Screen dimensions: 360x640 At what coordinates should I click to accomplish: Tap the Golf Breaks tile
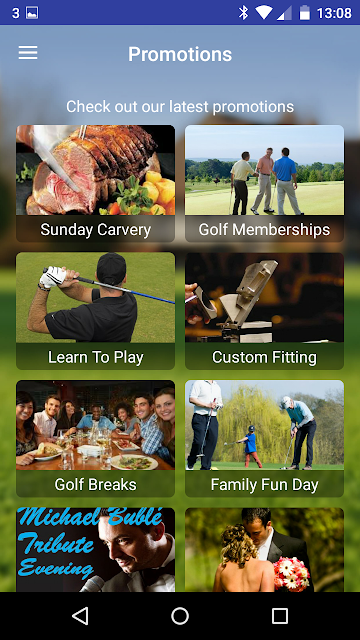96,438
